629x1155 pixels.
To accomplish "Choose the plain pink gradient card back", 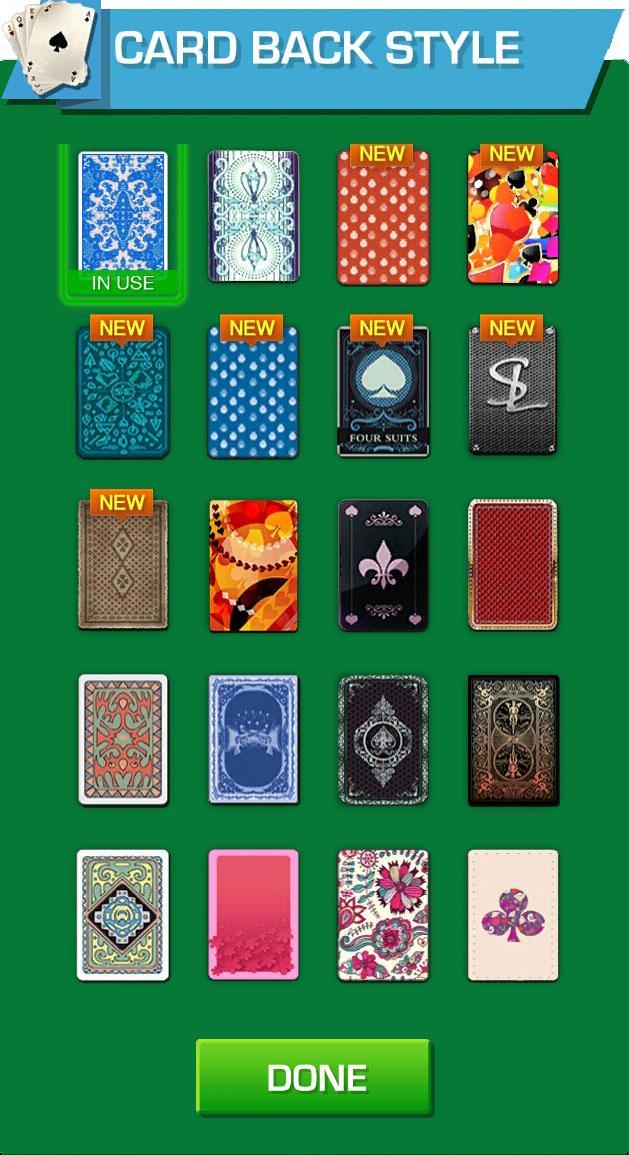I will tap(253, 915).
